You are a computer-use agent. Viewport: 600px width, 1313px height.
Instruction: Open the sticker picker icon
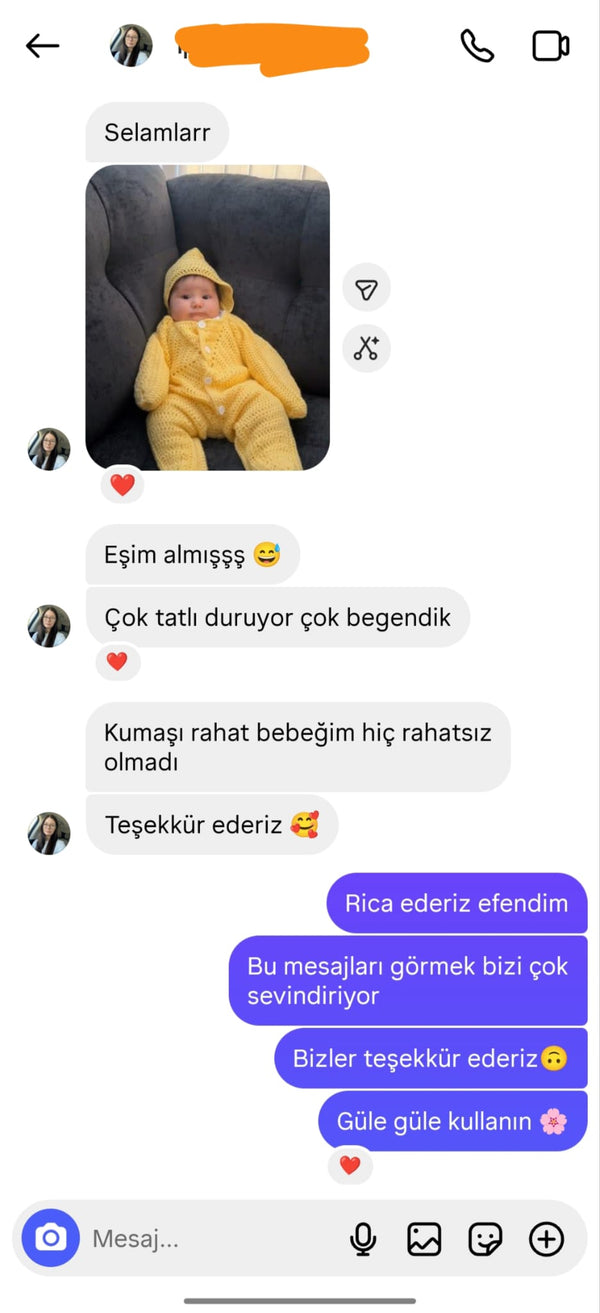click(x=485, y=1240)
